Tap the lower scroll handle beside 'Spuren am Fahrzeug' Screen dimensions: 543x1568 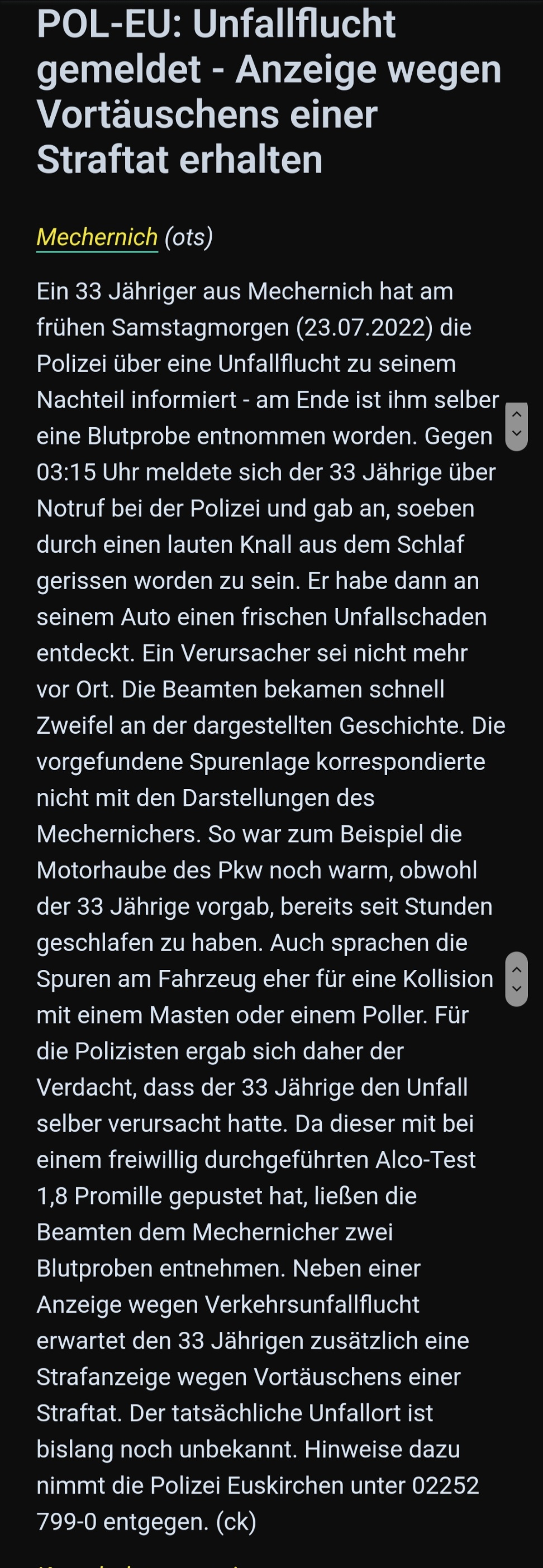[x=516, y=979]
